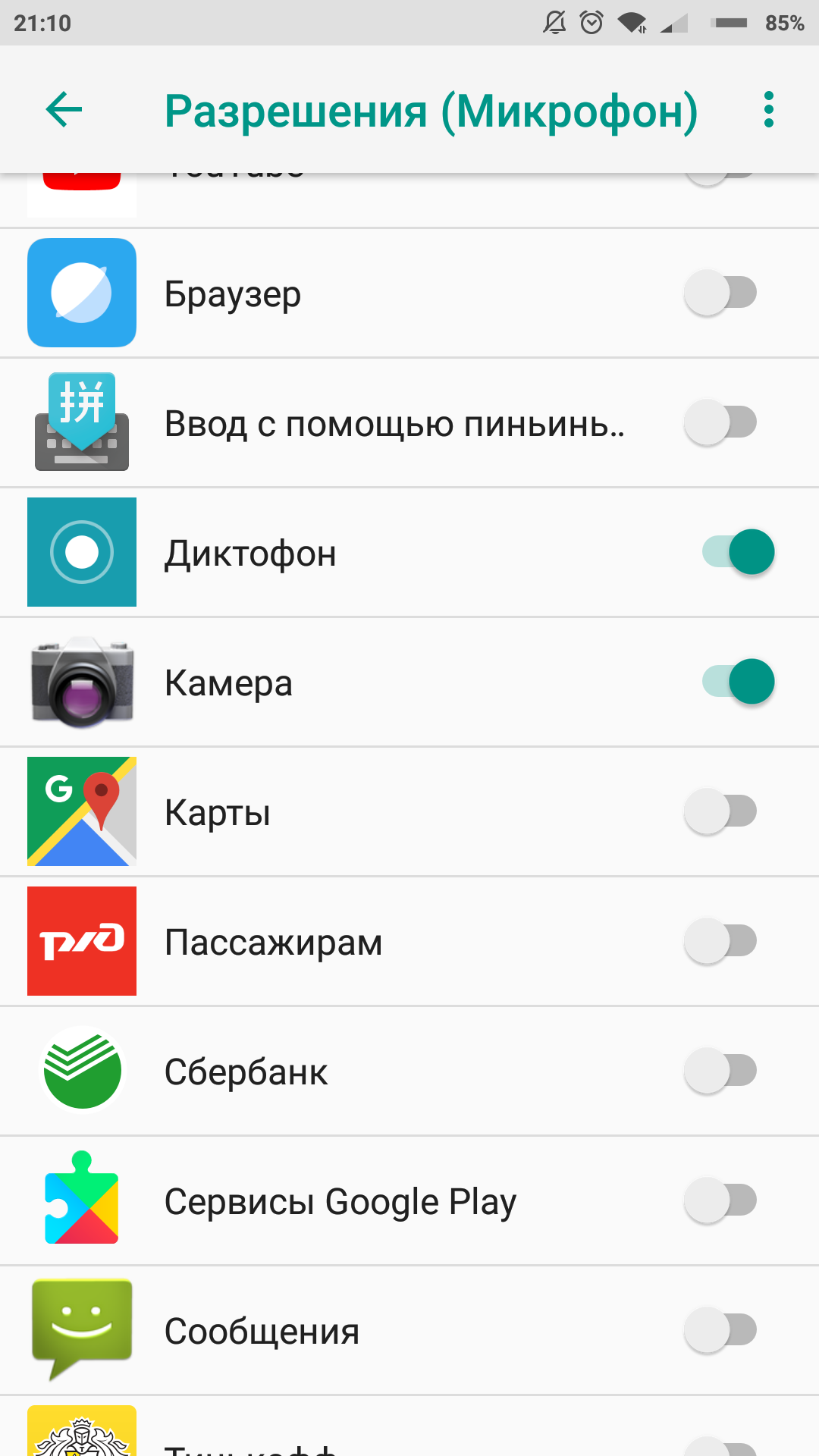Open the three-dot overflow menu
The image size is (819, 1456).
click(768, 110)
